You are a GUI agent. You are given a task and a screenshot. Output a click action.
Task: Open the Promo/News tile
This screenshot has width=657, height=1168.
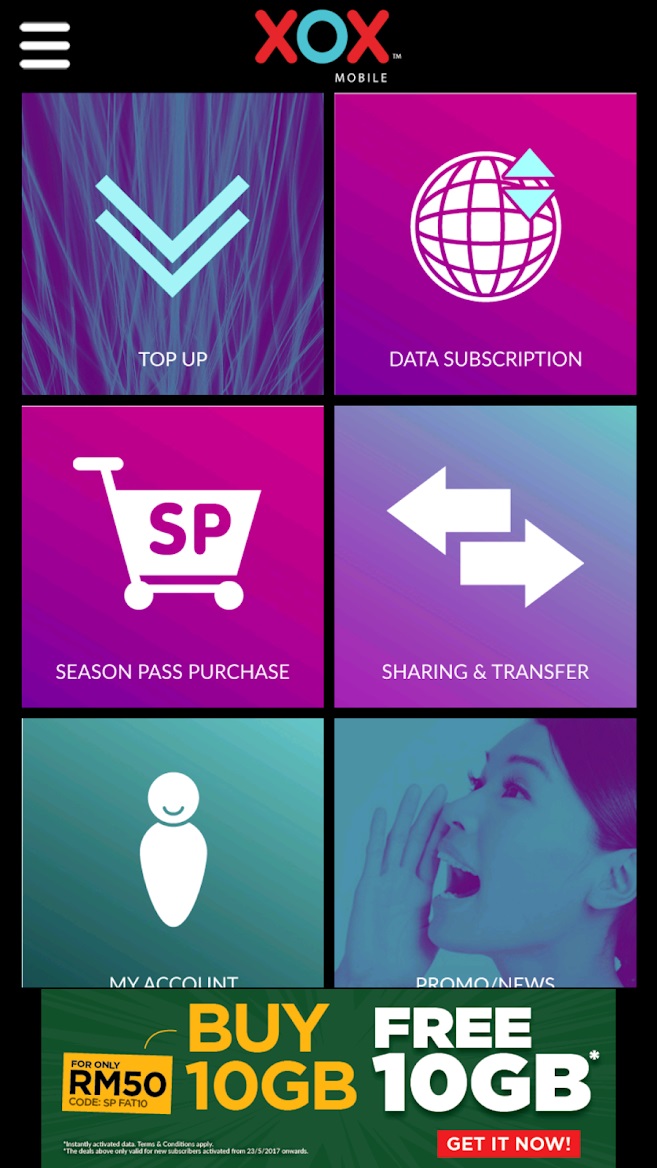coord(485,852)
